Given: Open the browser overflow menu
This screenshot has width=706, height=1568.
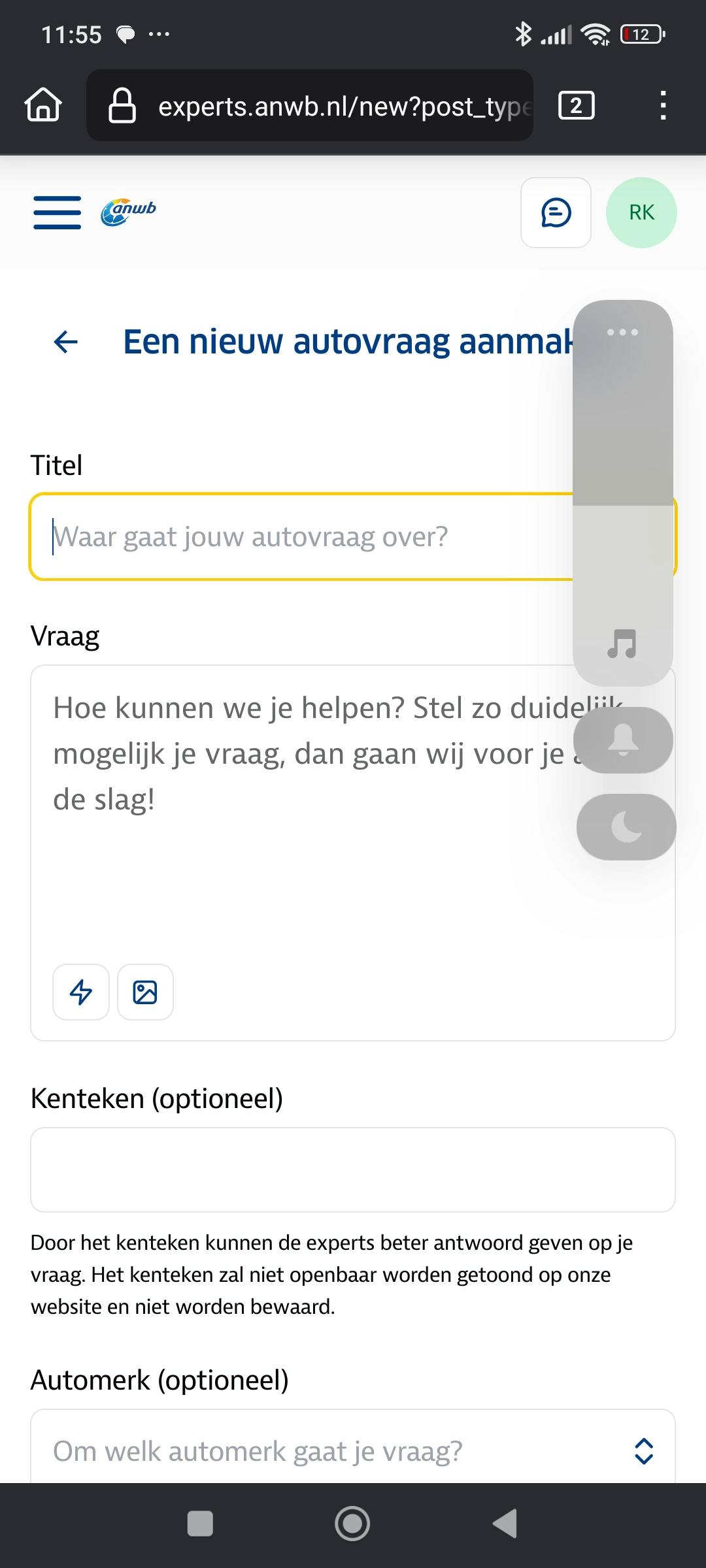Looking at the screenshot, I should [663, 105].
